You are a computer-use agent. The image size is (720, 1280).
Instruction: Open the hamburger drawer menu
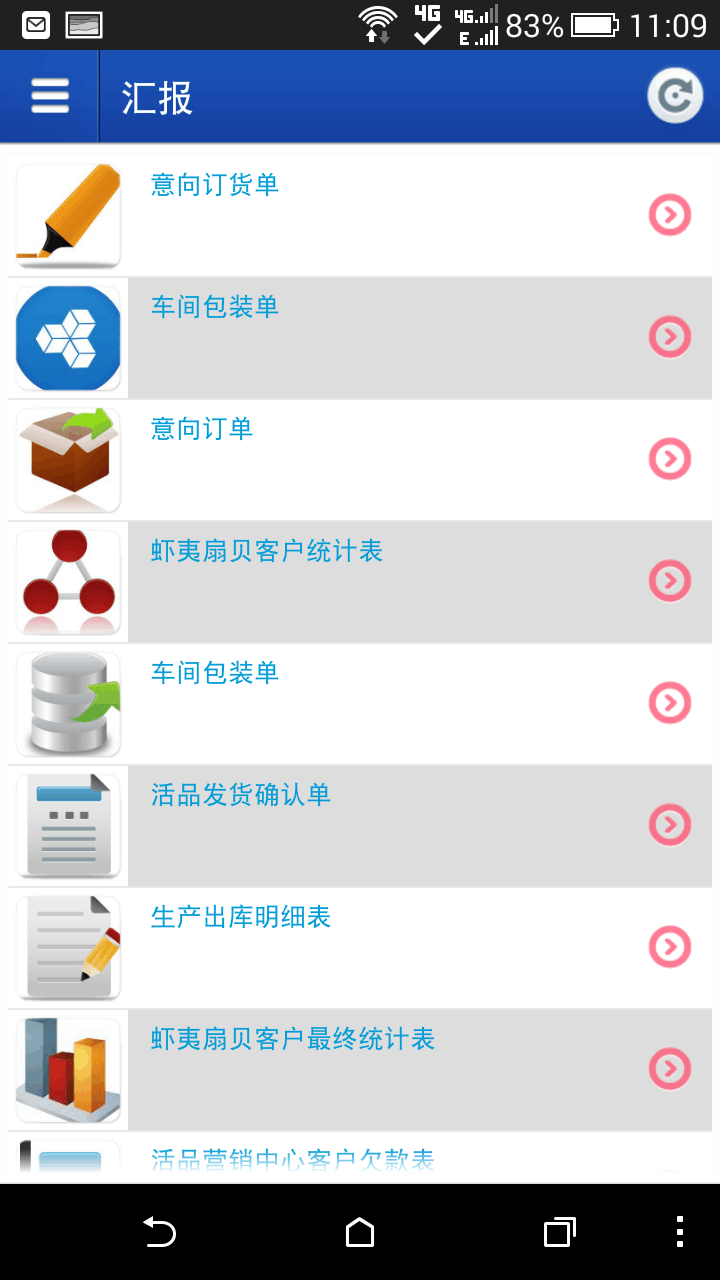[x=49, y=96]
